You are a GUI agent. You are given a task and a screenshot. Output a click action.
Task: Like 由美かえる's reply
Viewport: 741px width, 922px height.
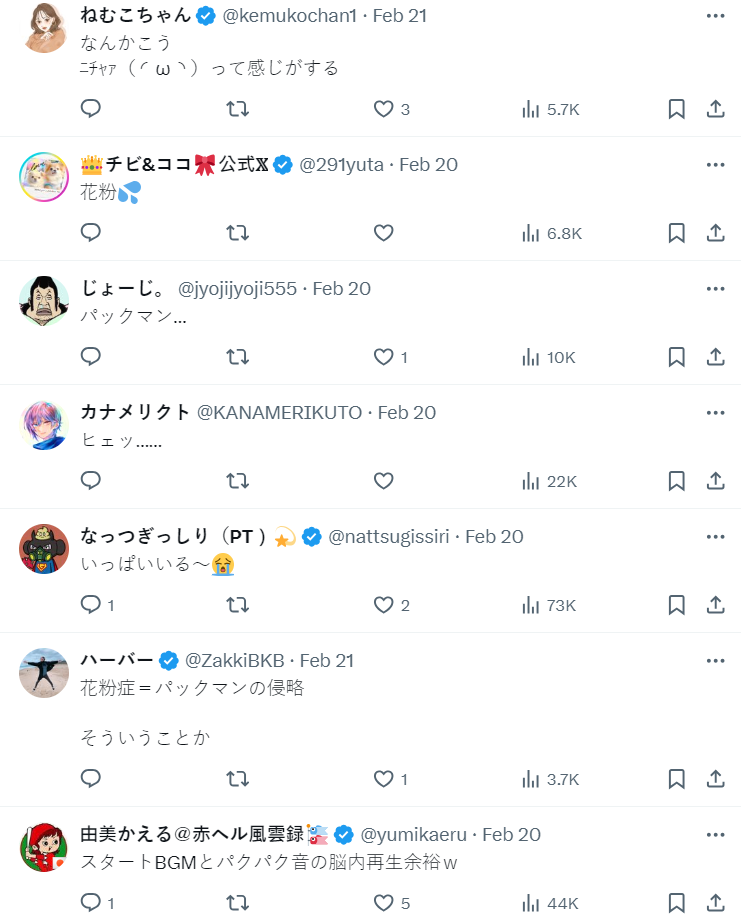pos(384,903)
